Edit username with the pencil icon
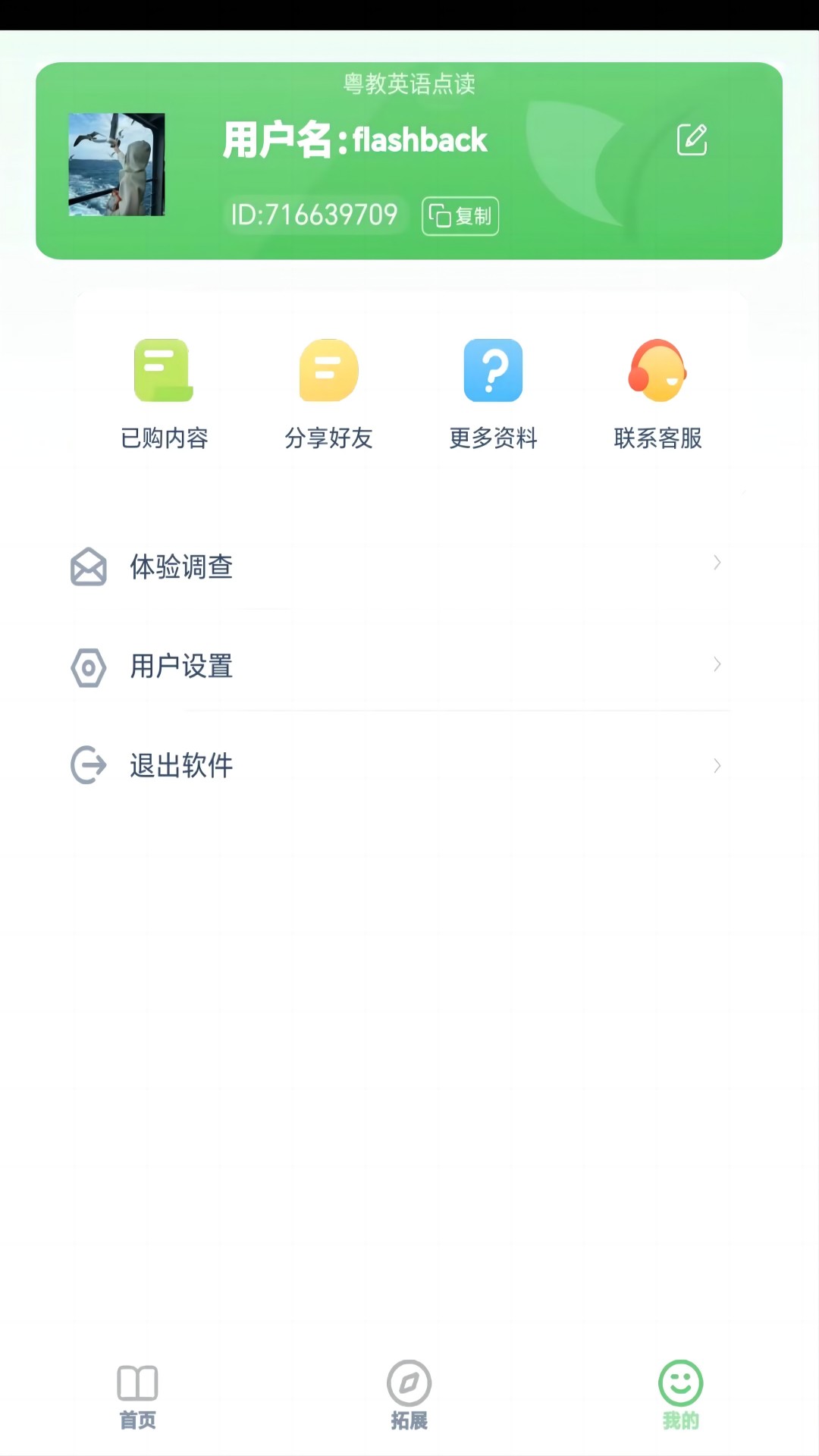Viewport: 819px width, 1456px height. pos(691,140)
